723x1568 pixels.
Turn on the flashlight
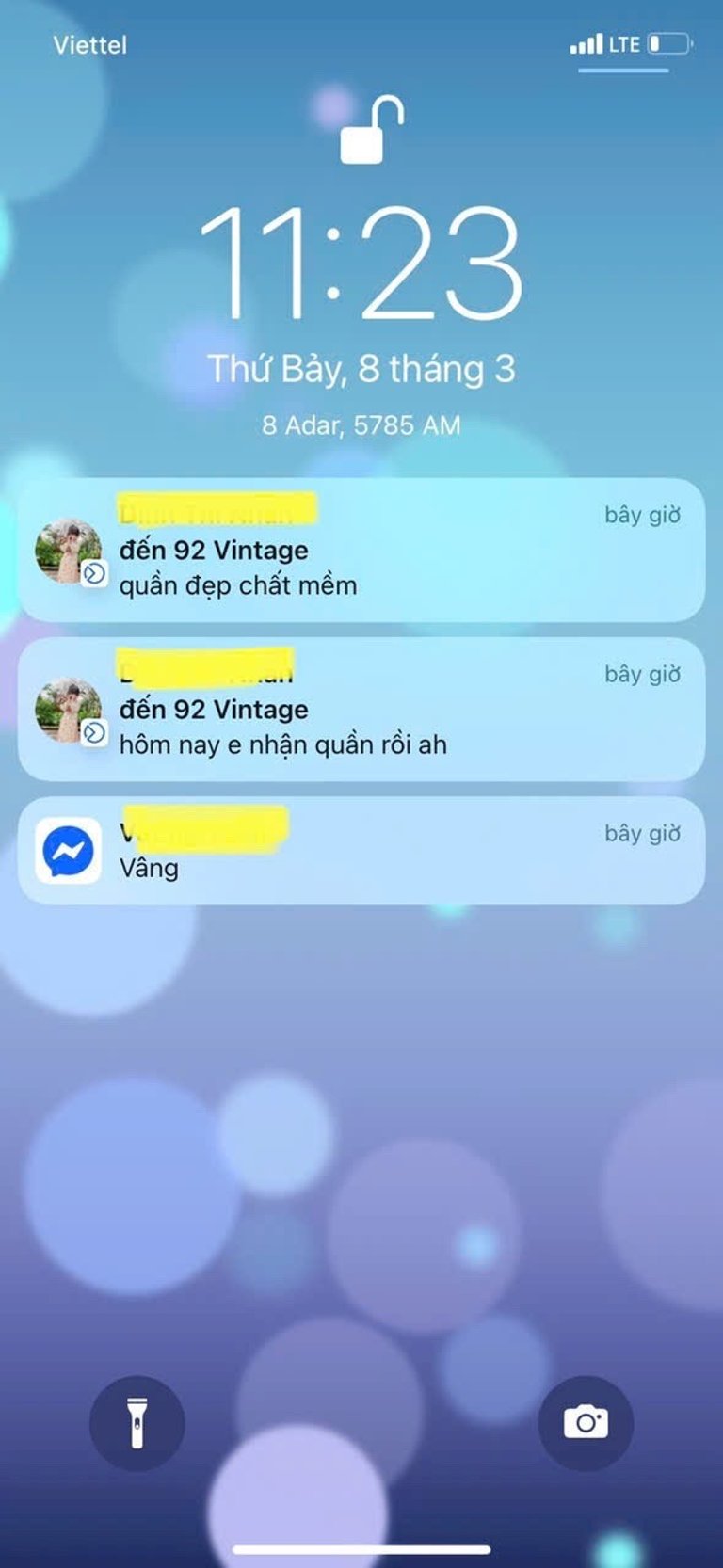click(x=137, y=1422)
